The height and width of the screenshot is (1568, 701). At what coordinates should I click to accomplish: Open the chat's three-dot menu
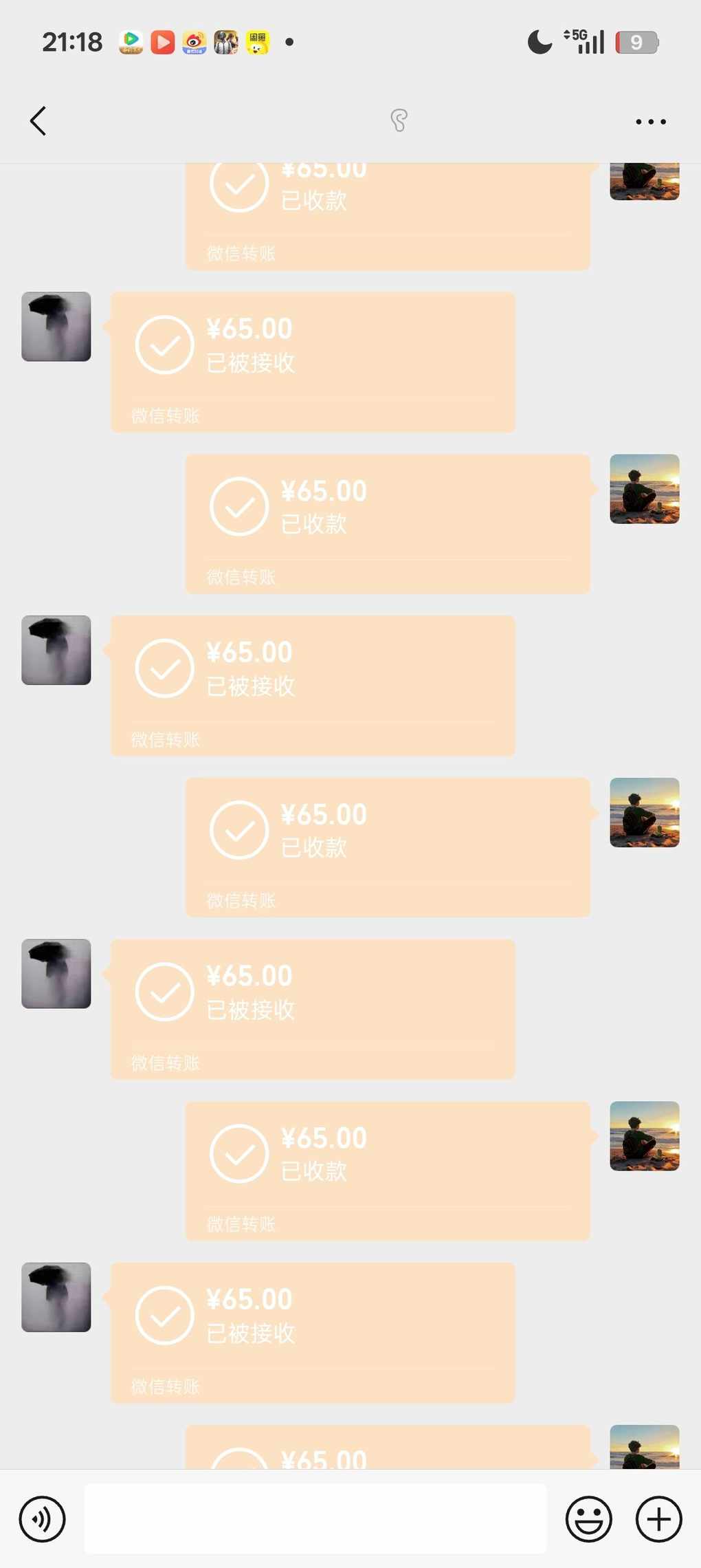point(650,122)
